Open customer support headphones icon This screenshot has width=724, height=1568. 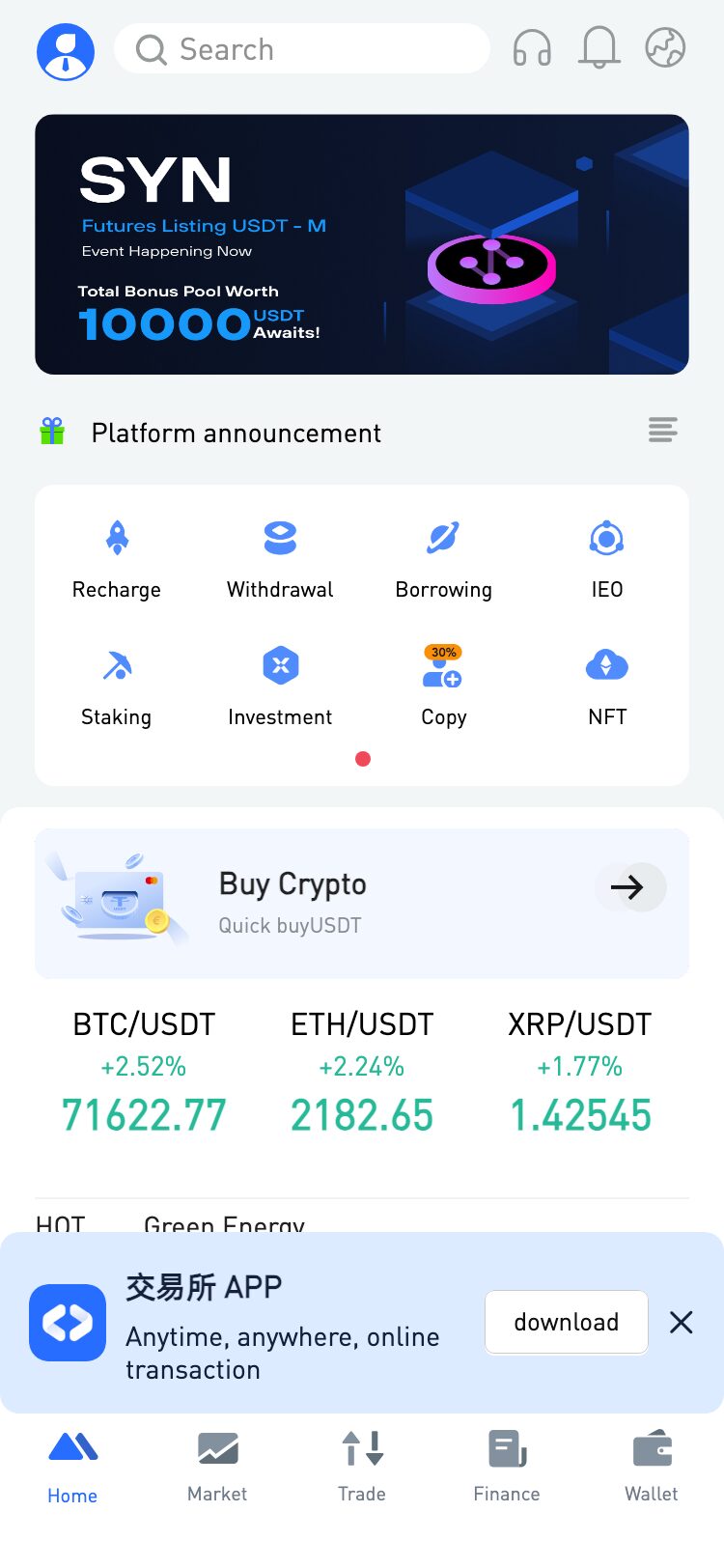[x=532, y=47]
